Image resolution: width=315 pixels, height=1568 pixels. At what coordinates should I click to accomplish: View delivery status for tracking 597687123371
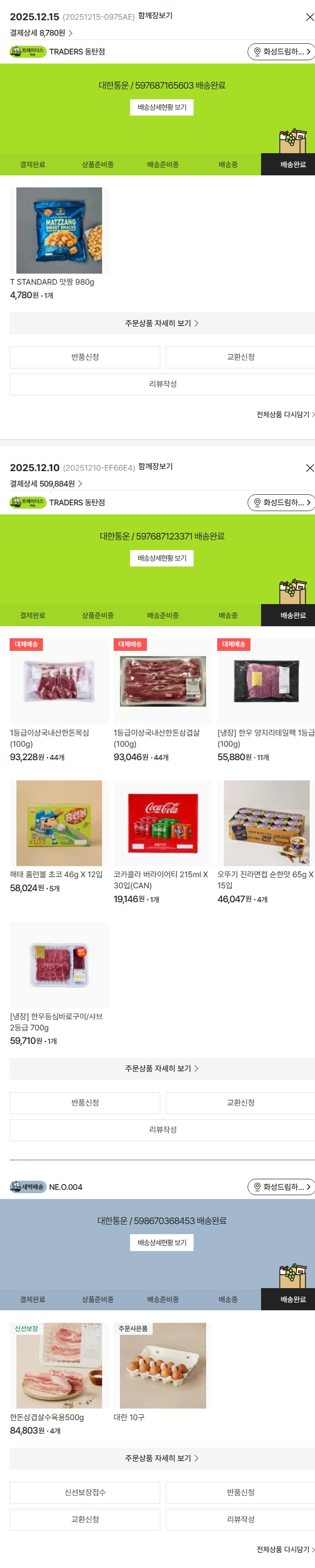click(x=161, y=557)
